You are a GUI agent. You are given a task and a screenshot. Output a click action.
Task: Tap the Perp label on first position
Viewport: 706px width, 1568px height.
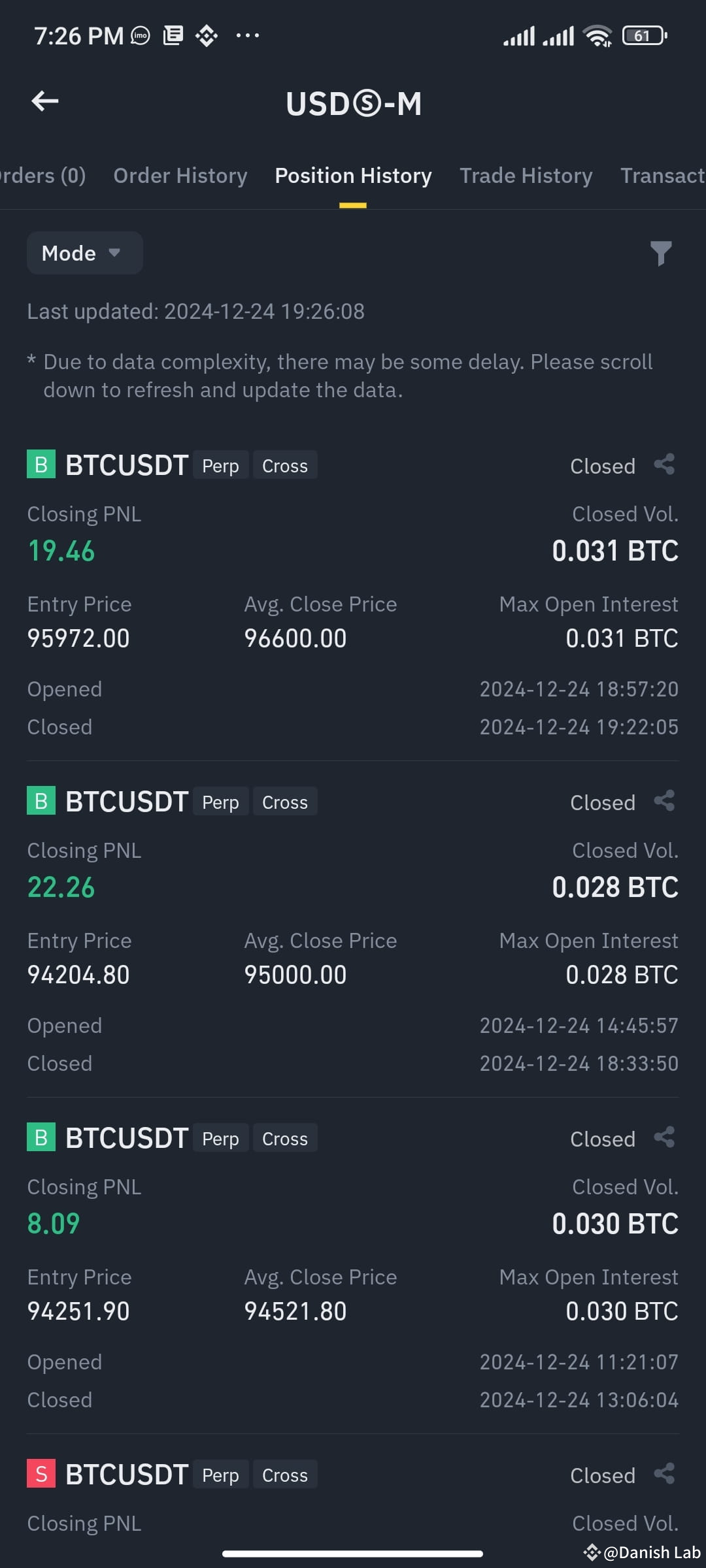[x=220, y=465]
